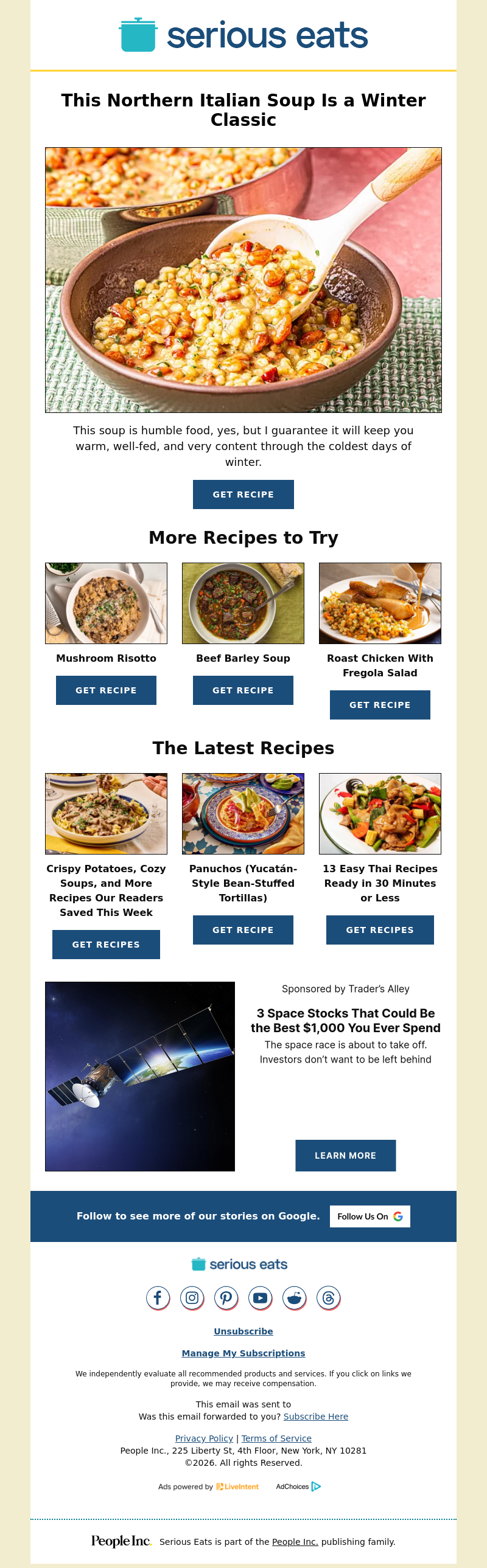Get the Beef Barley Soup recipe
Image resolution: width=487 pixels, height=1568 pixels.
pyautogui.click(x=243, y=690)
